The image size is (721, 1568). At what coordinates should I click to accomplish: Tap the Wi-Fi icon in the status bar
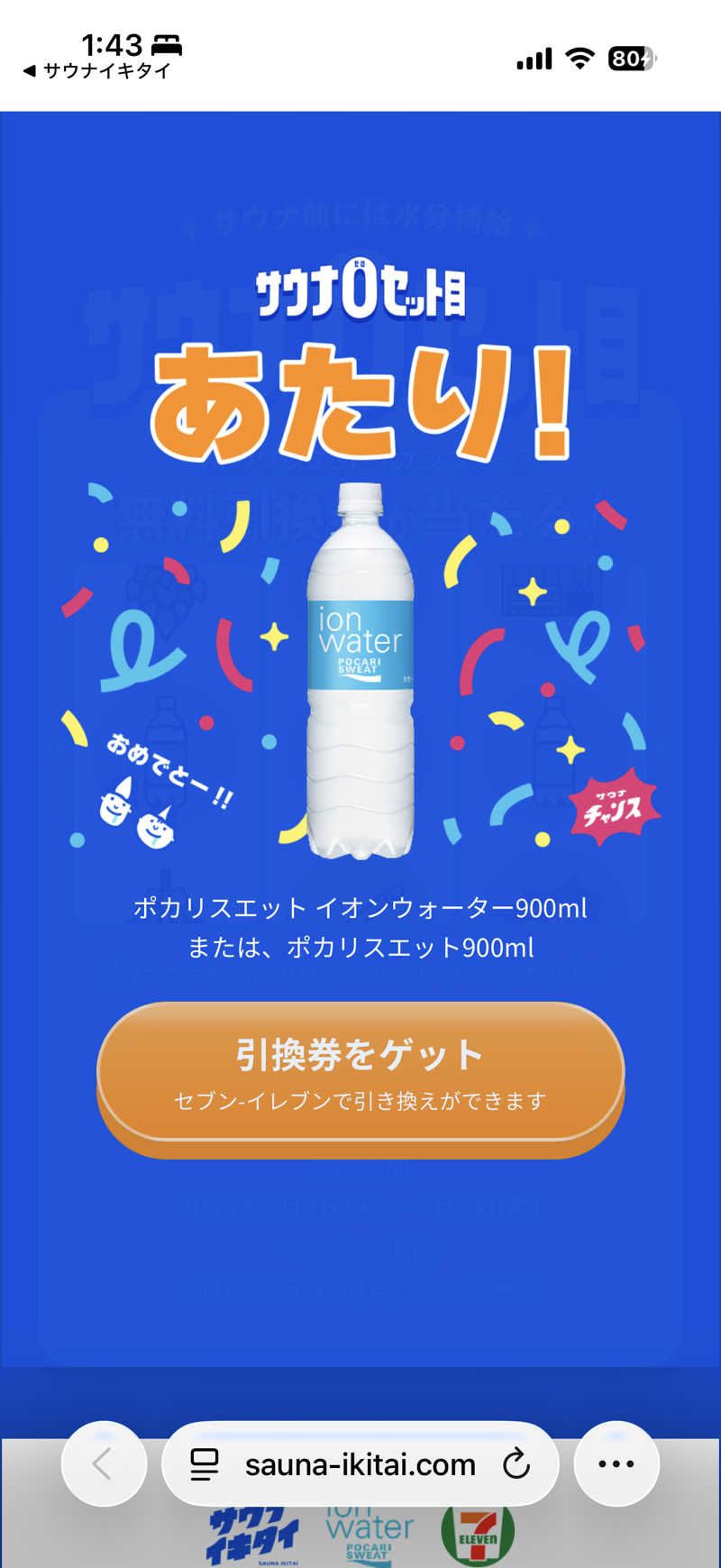pos(580,57)
